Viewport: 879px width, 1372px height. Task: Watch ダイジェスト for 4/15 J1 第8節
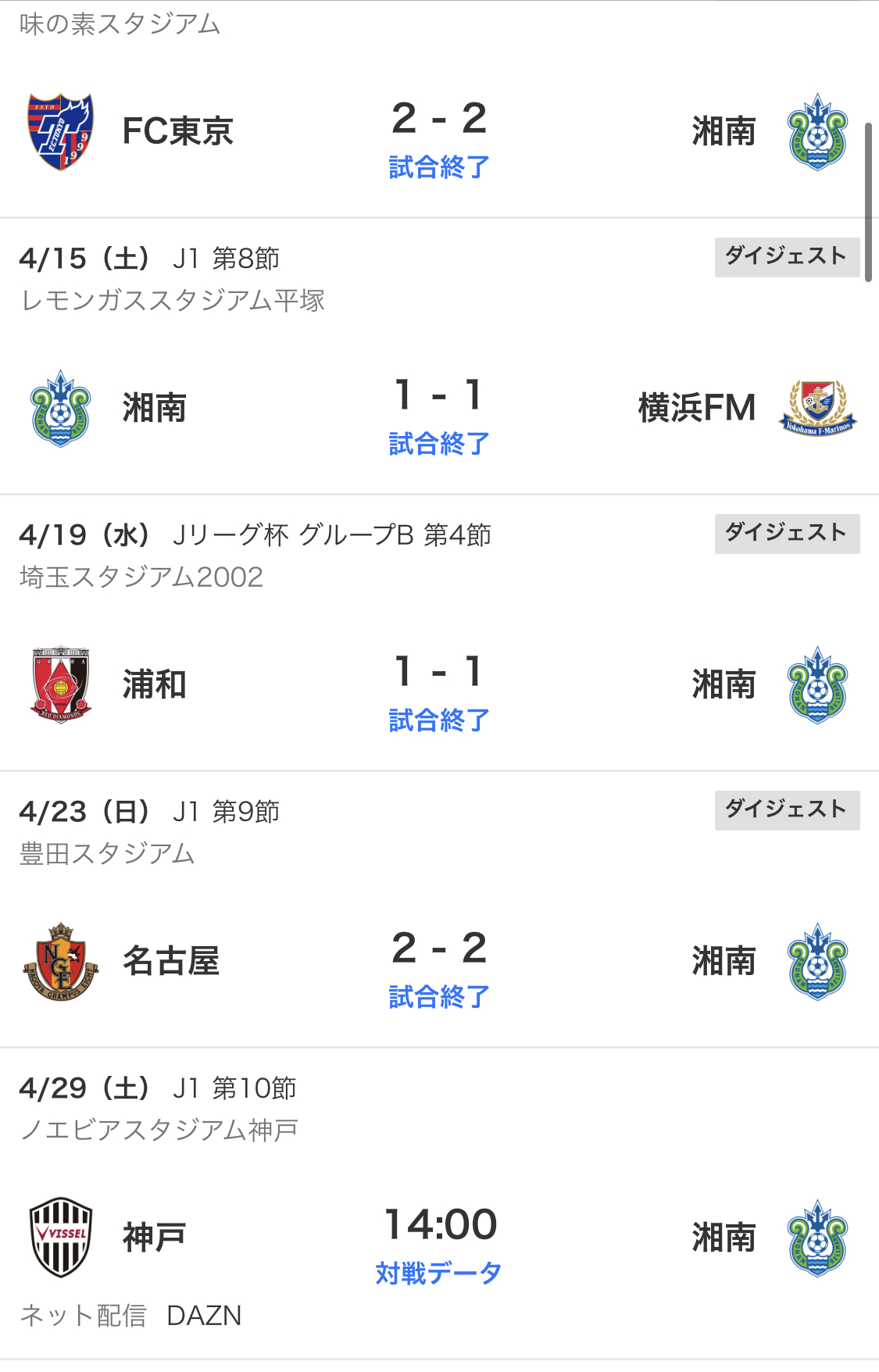[x=787, y=257]
